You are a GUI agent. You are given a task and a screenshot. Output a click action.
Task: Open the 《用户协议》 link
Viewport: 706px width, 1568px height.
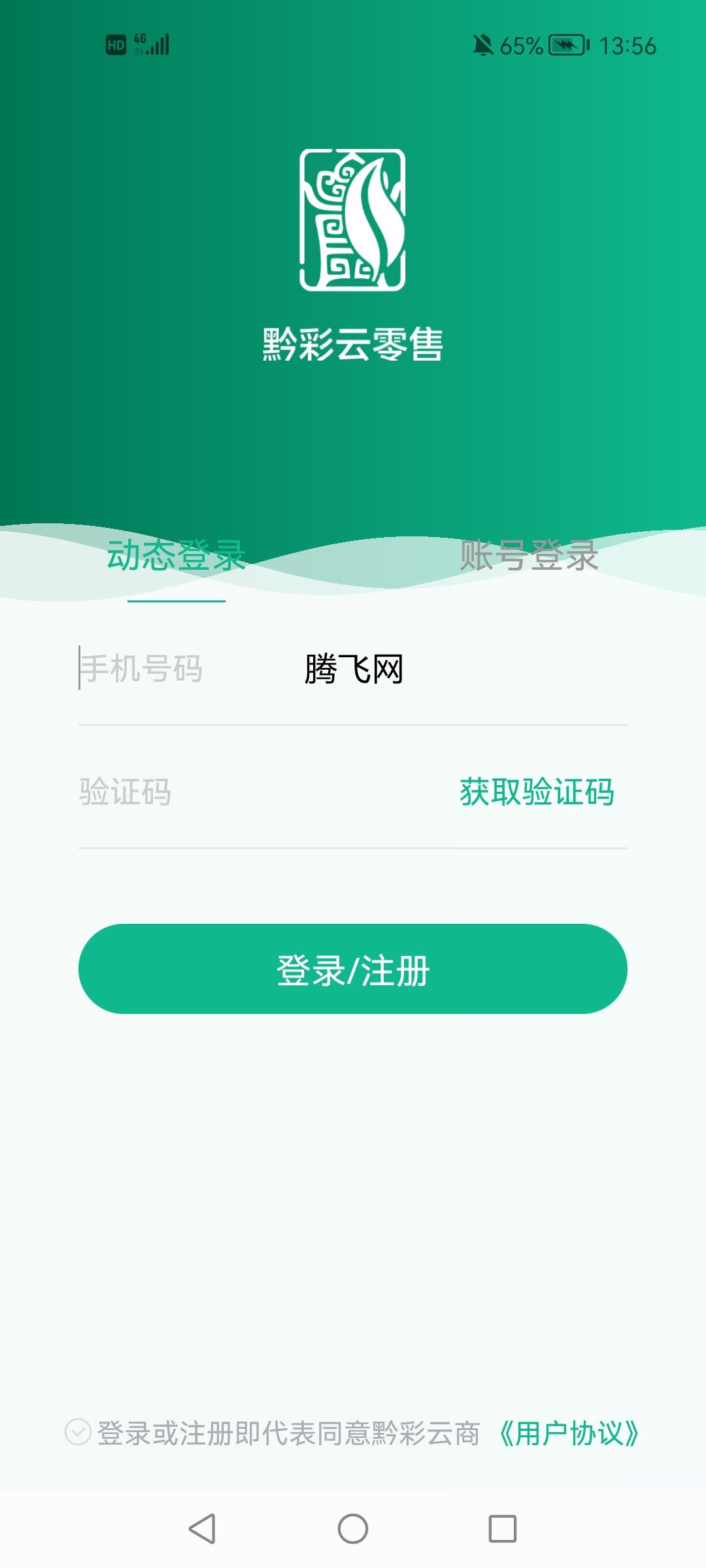[x=567, y=1433]
